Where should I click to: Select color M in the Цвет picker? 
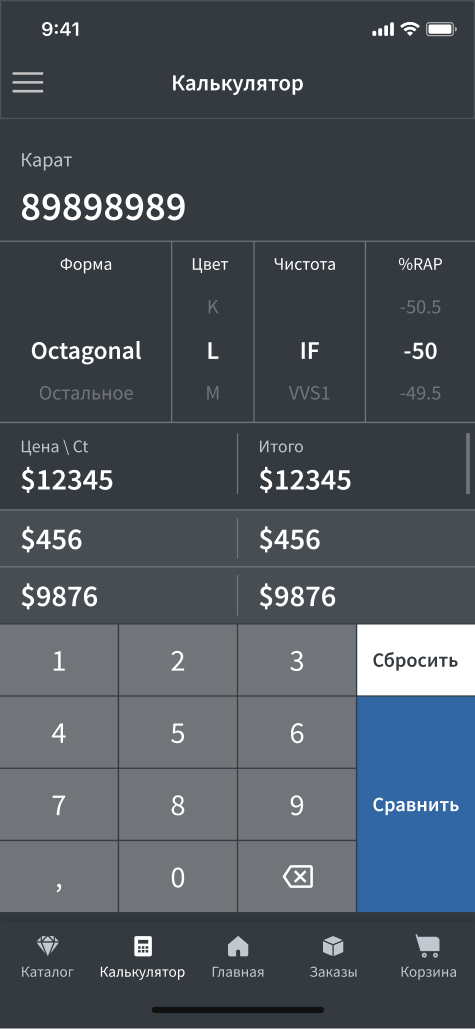pos(213,394)
